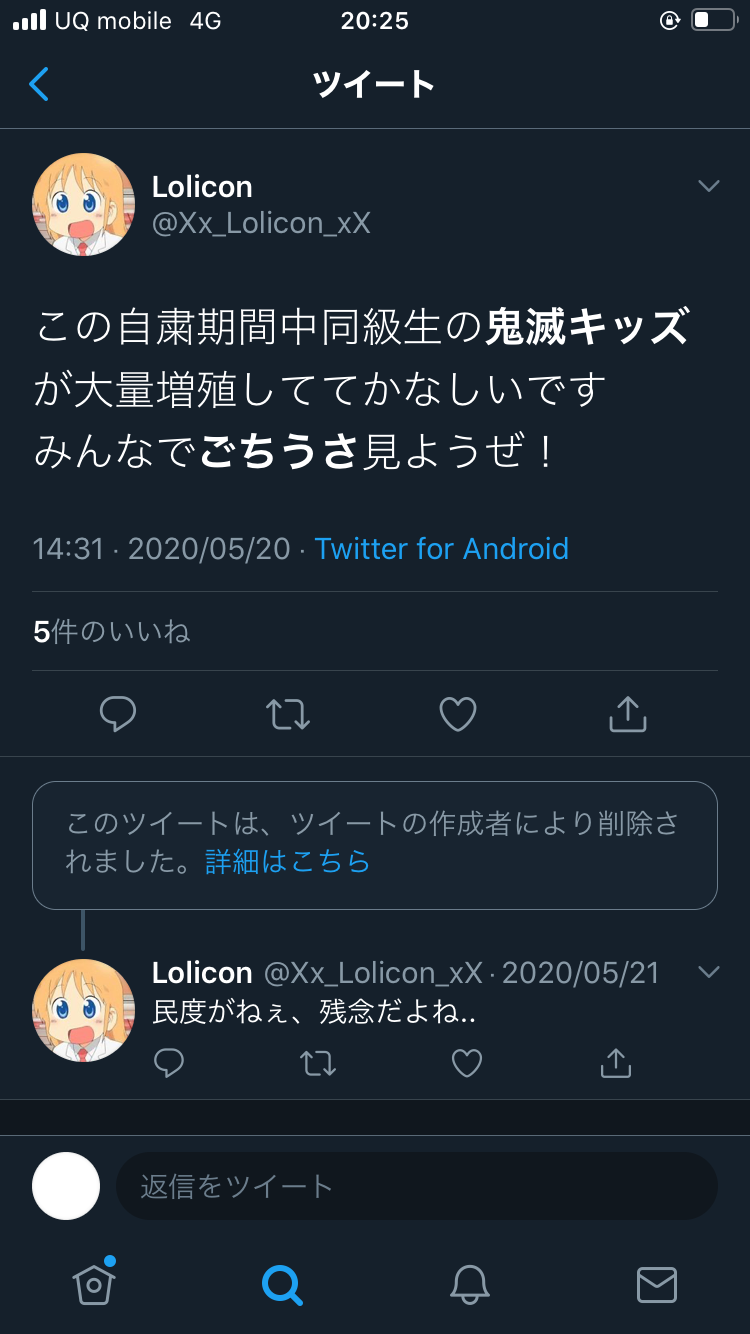Open the notifications bell tab
The height and width of the screenshot is (1334, 750).
(x=469, y=1284)
